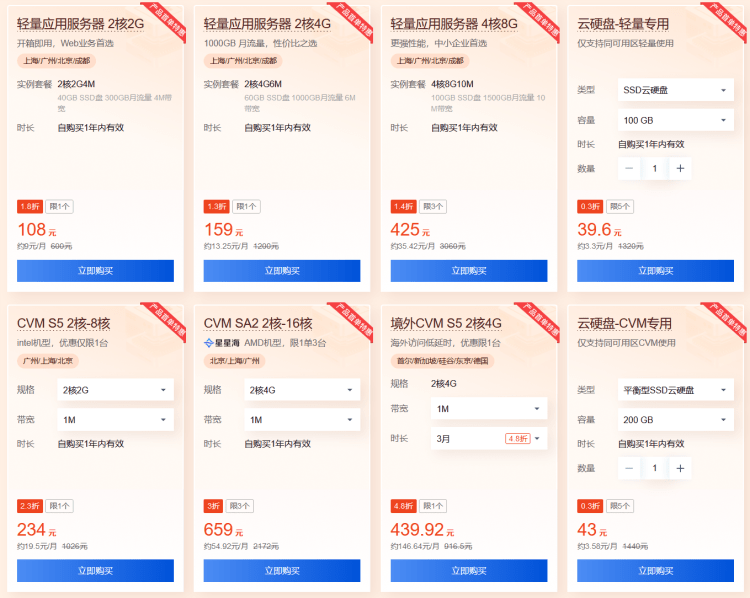Buy the 轻量应用服务器 2核2G plan
The width and height of the screenshot is (750, 598).
point(95,271)
